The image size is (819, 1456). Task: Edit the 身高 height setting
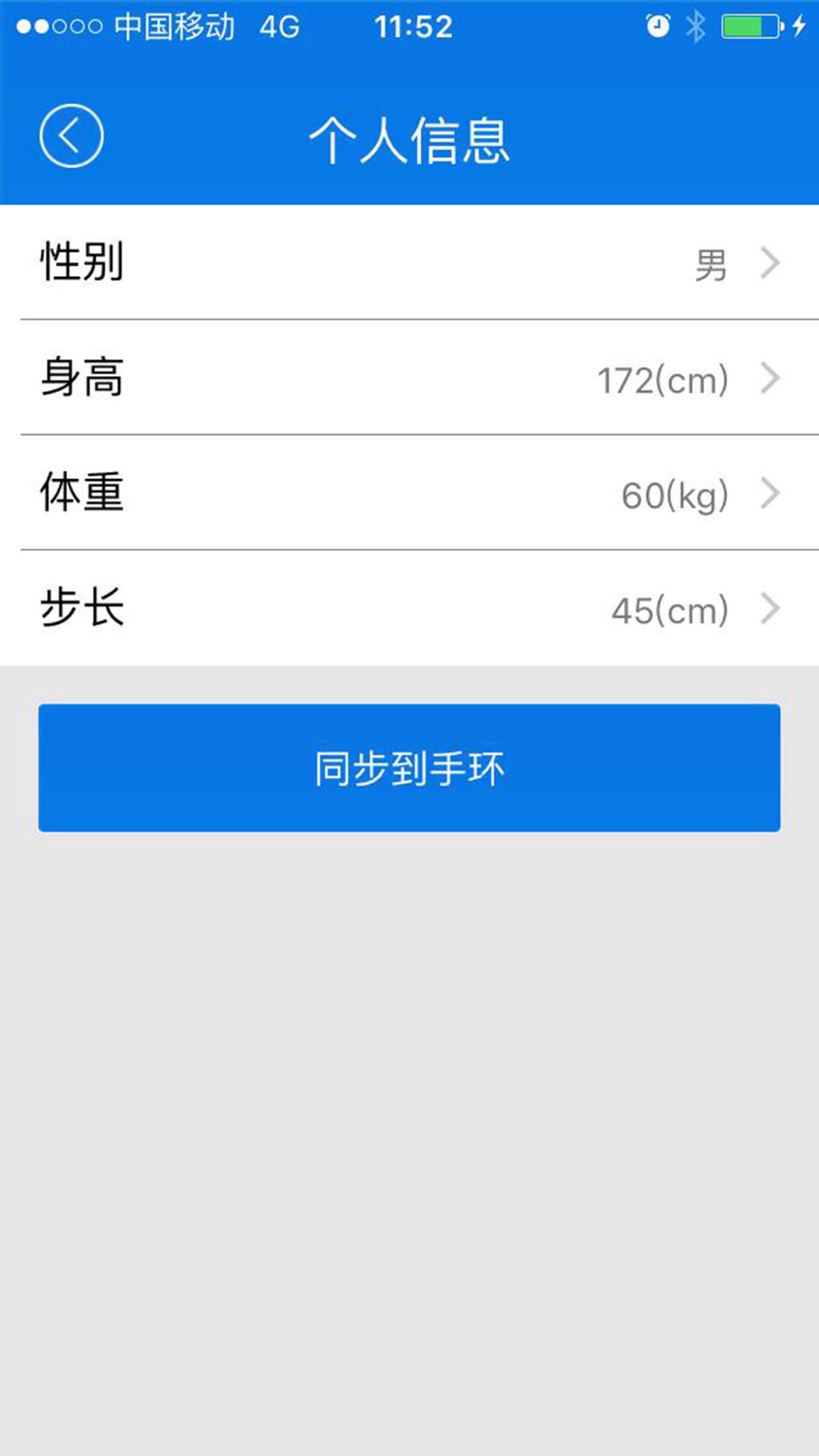(x=409, y=378)
